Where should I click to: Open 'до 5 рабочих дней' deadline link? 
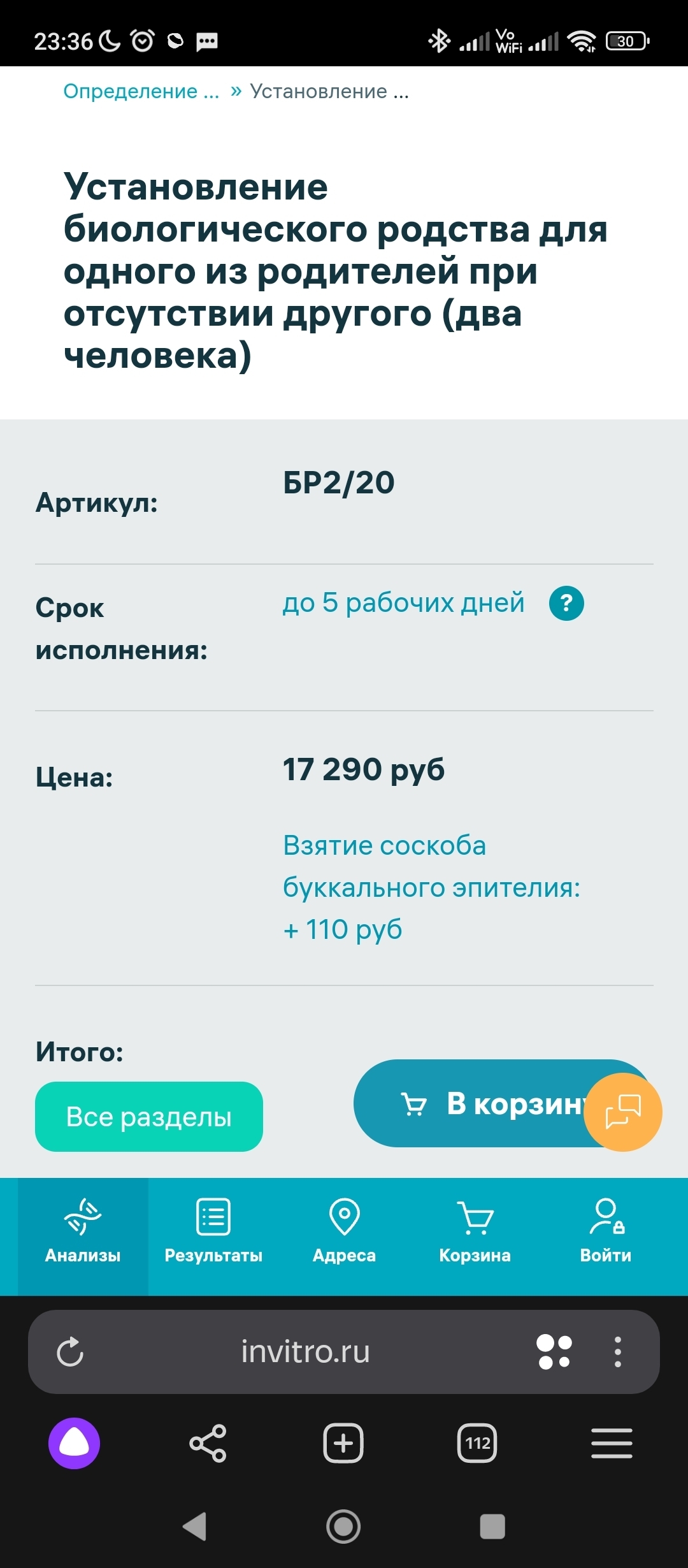point(403,603)
